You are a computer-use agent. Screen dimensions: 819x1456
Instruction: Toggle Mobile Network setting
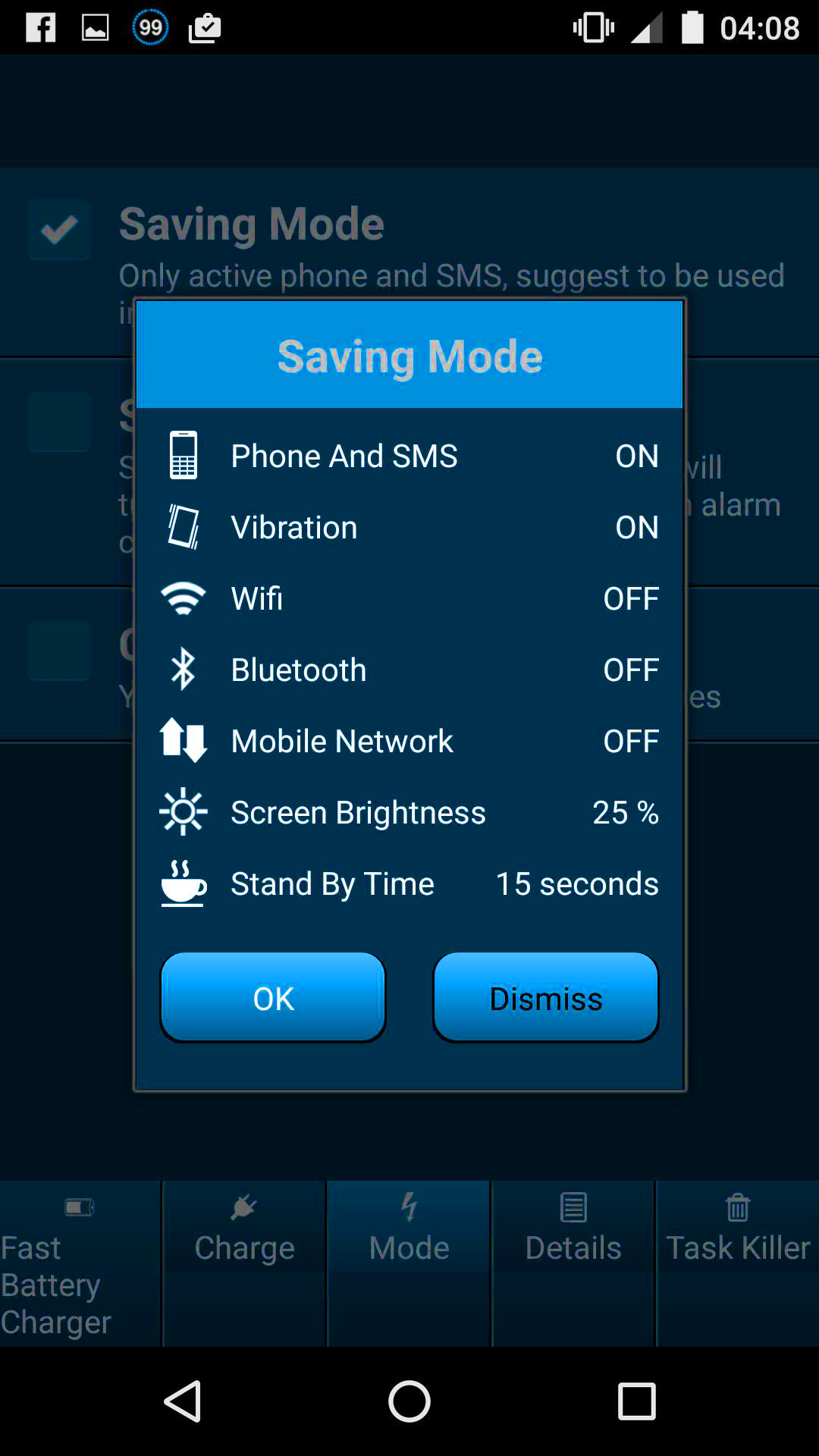(631, 740)
